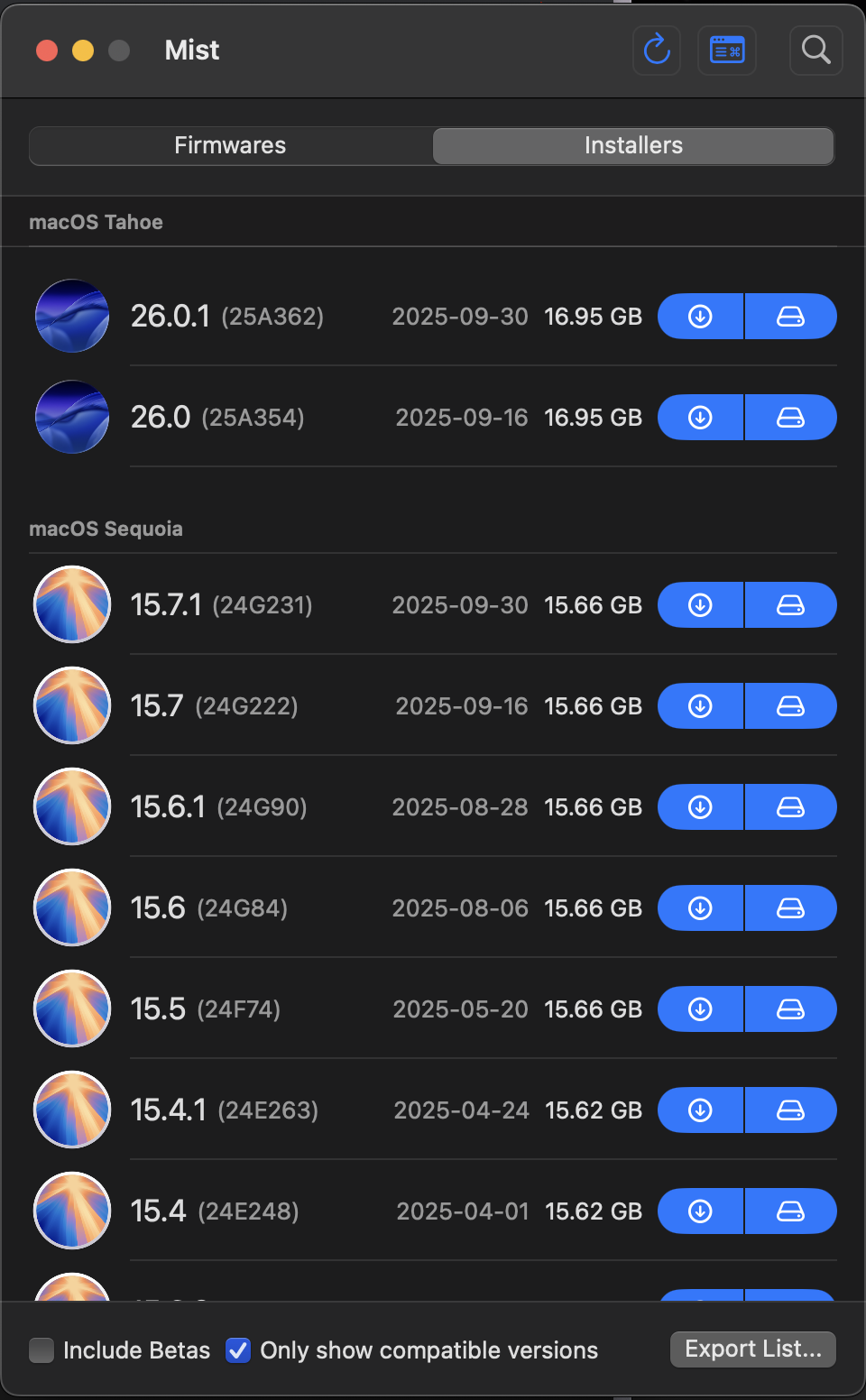
Task: Download the 15.4 (24E248) installer
Action: click(x=700, y=1211)
